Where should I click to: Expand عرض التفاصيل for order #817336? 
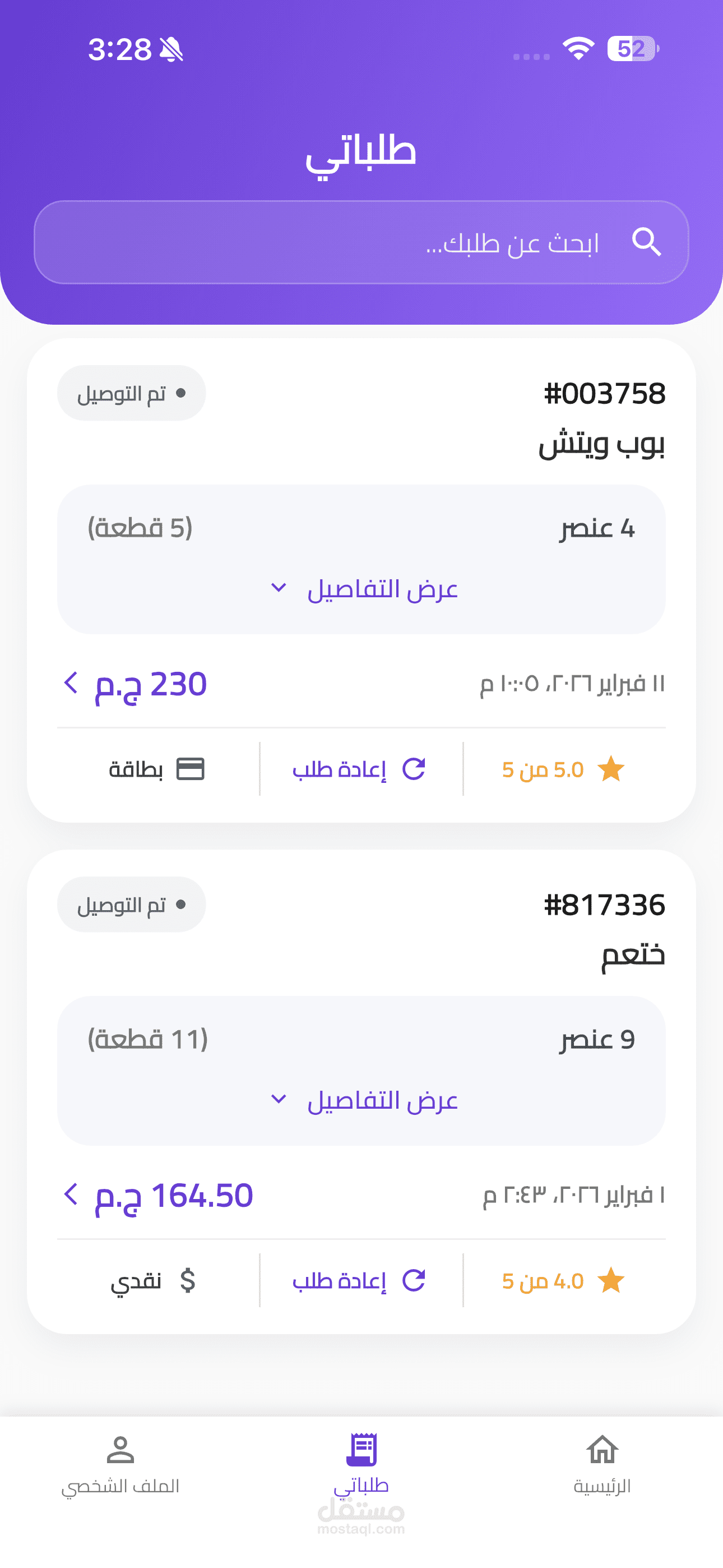pos(364,1100)
